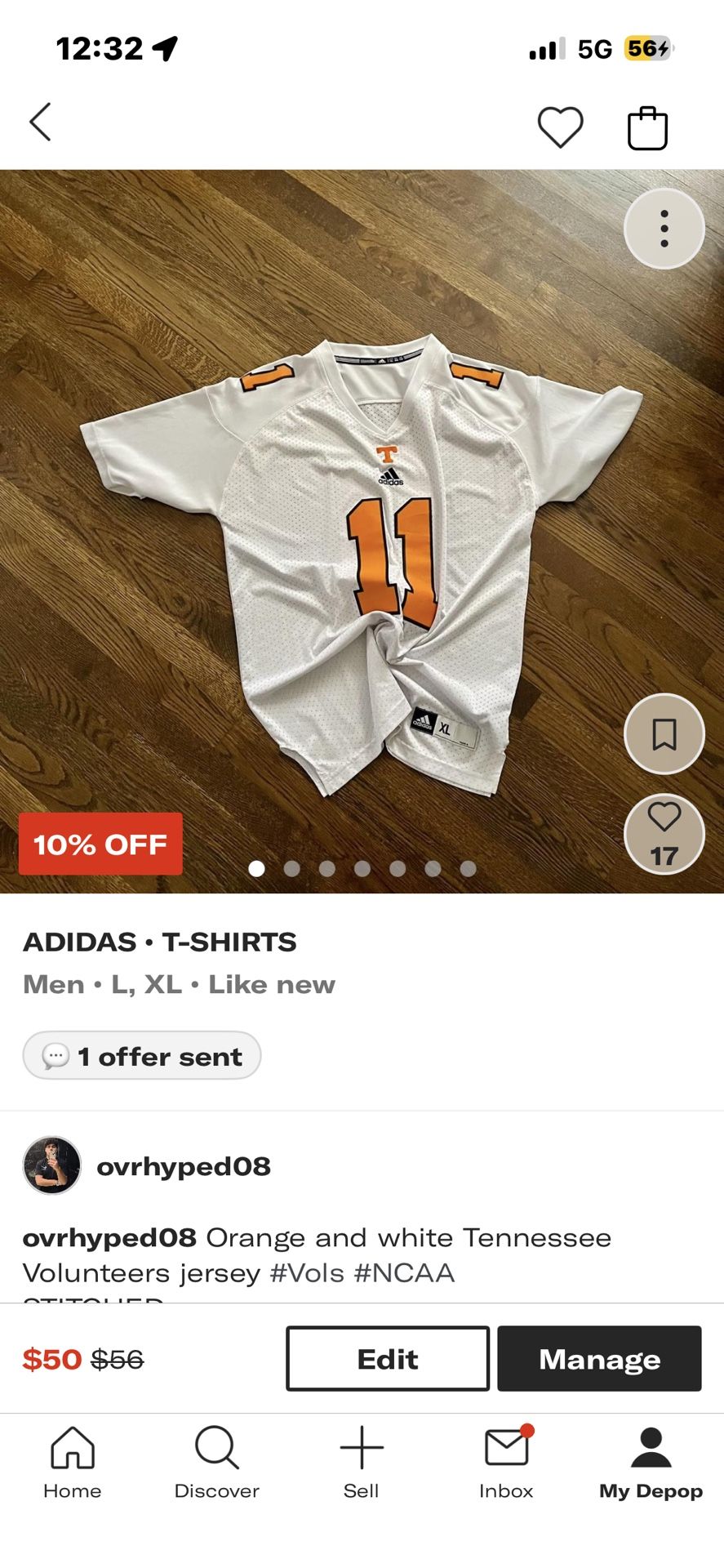
Task: Go back with the top-left arrow
Action: [41, 122]
